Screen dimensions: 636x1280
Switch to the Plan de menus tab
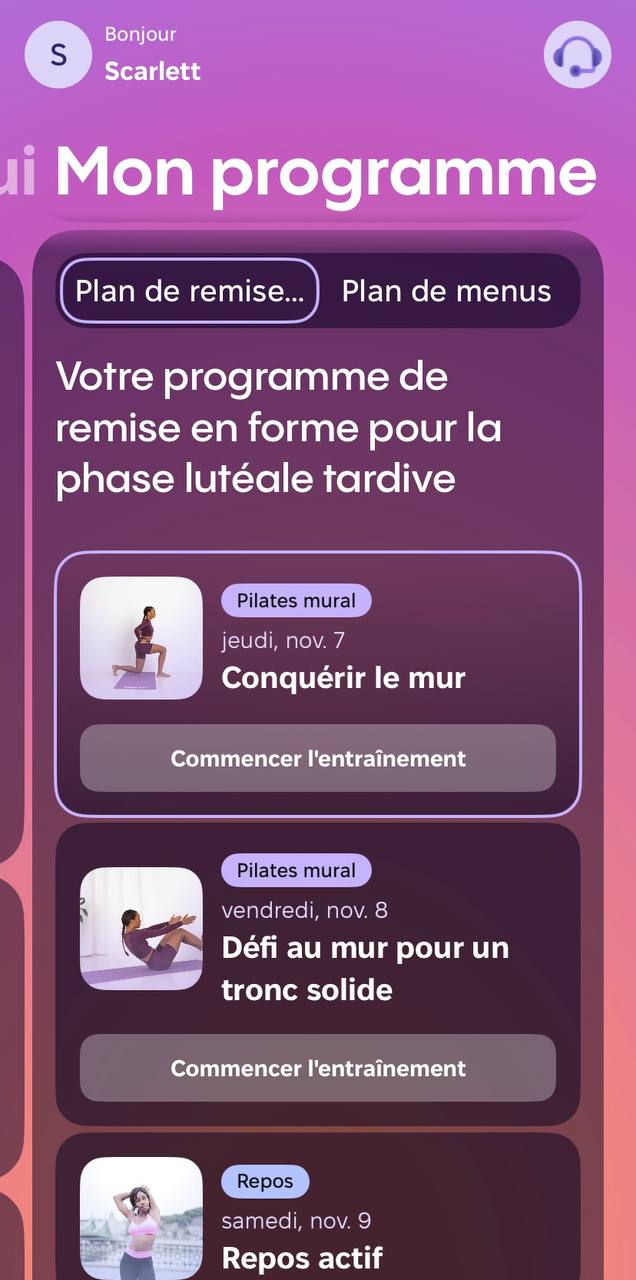pyautogui.click(x=446, y=291)
